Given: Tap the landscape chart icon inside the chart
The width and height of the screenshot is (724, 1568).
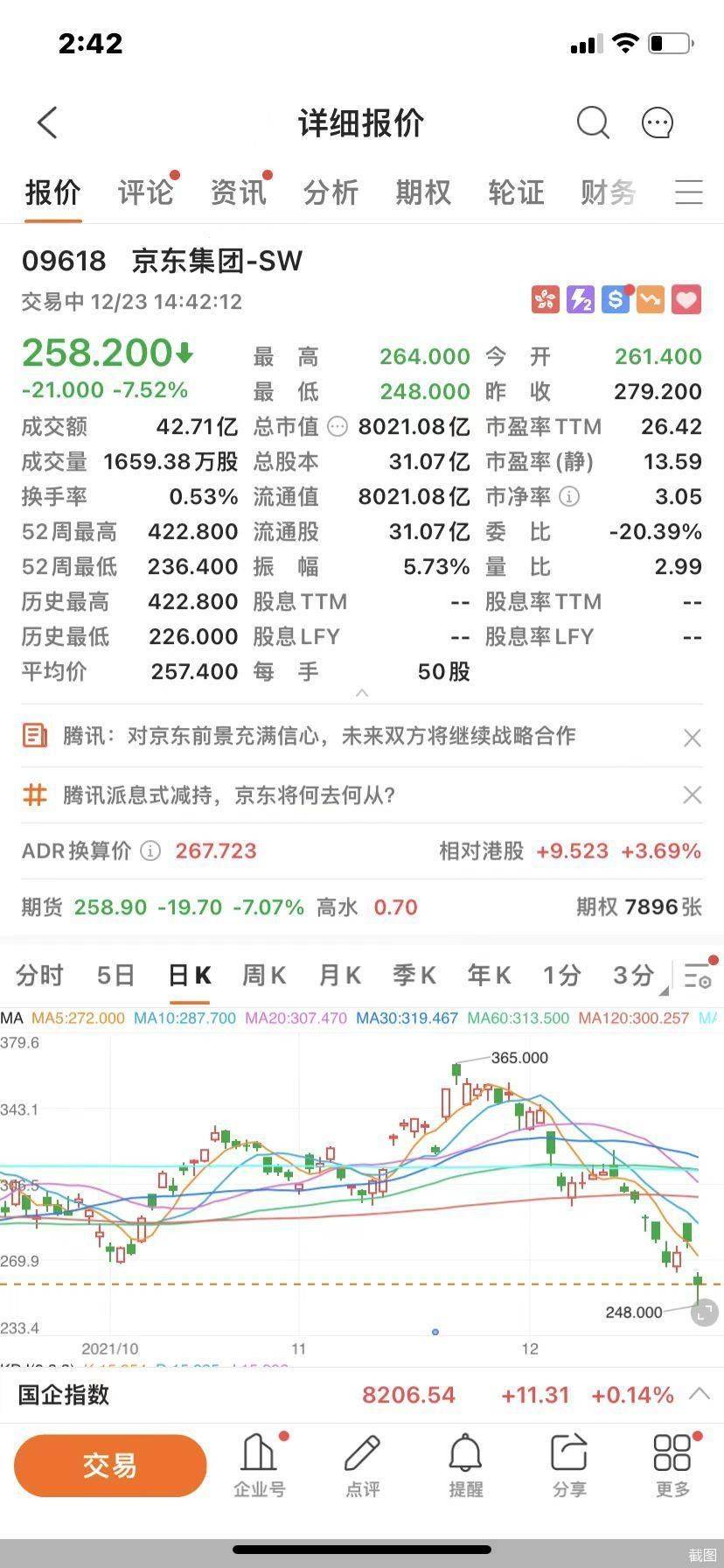Looking at the screenshot, I should [705, 1314].
